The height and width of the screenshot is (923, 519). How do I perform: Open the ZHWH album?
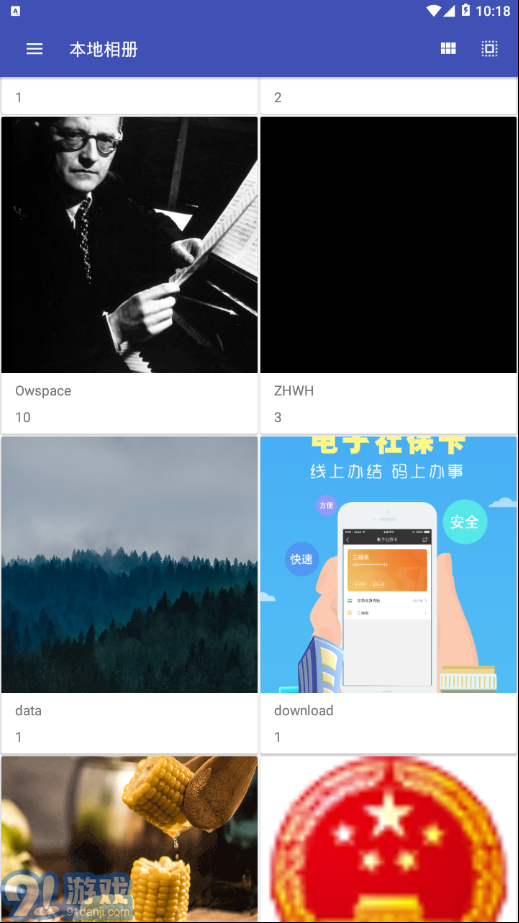click(388, 275)
